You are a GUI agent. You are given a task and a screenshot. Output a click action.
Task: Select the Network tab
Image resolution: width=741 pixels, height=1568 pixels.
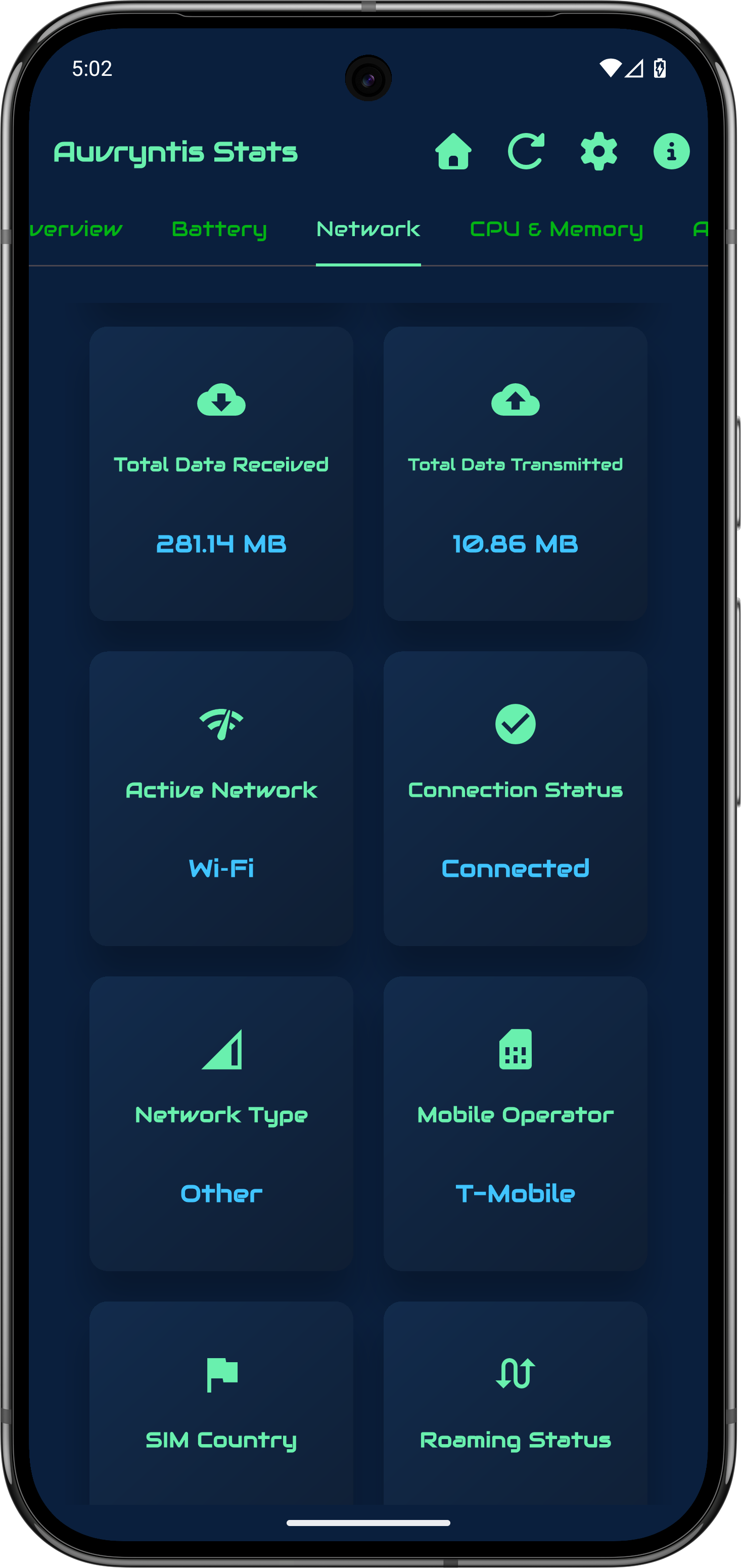(x=368, y=230)
